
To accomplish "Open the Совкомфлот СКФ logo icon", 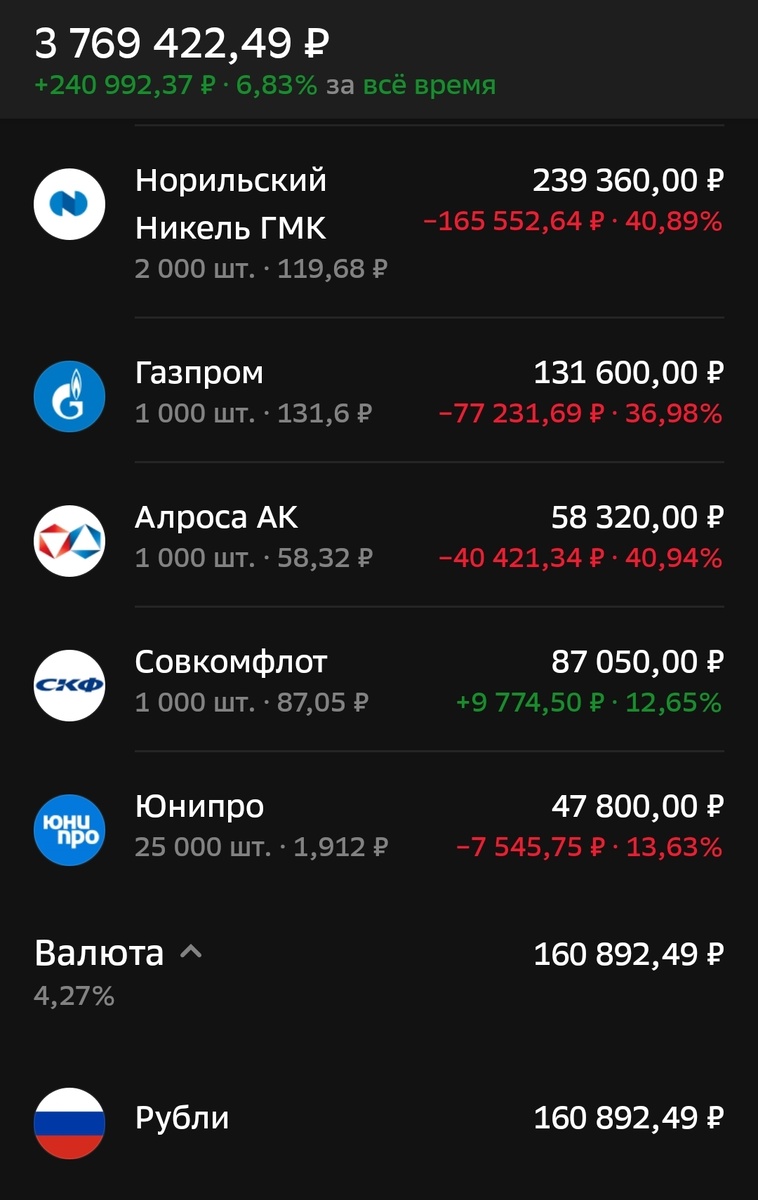I will 68,684.
